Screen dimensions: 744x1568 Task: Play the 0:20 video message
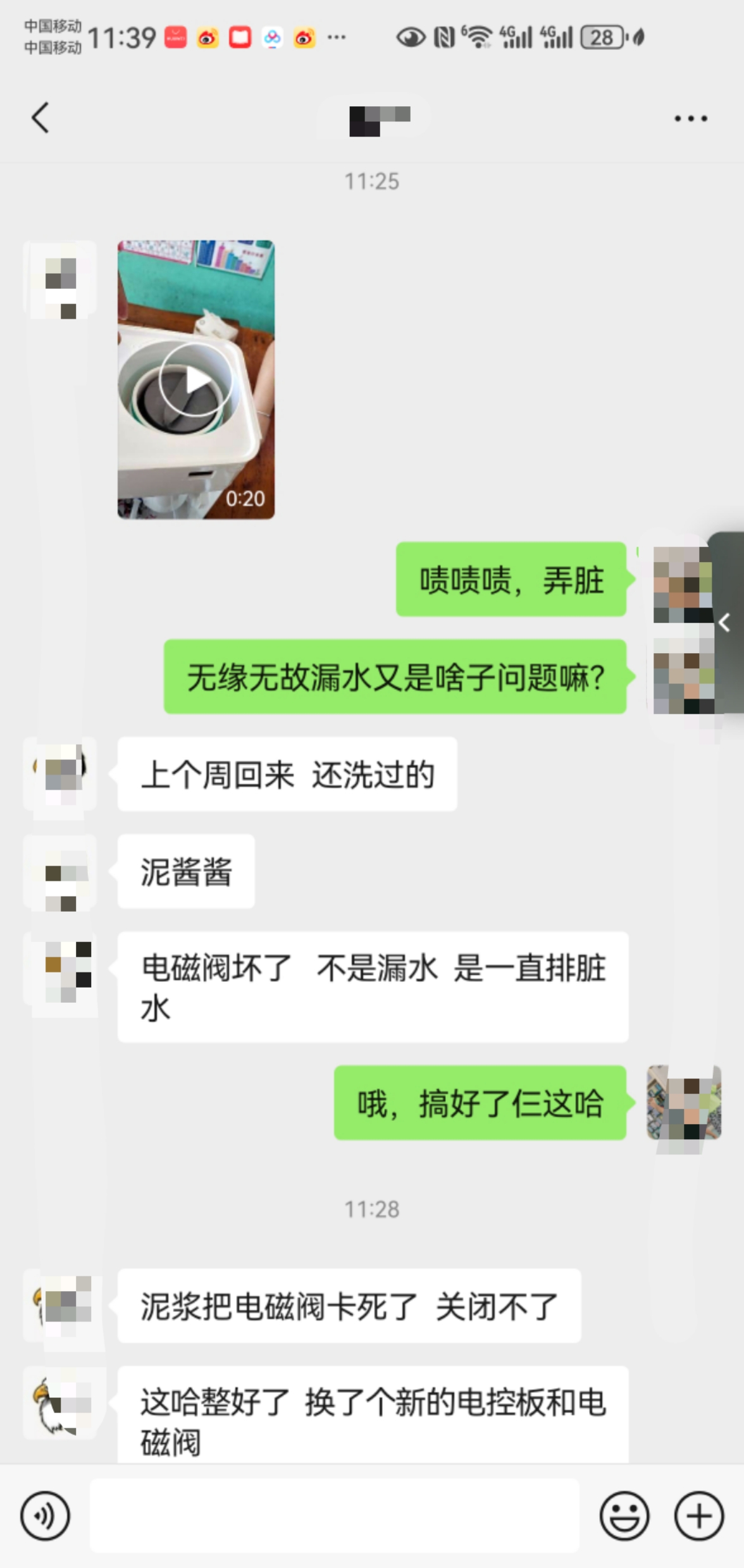click(x=195, y=380)
